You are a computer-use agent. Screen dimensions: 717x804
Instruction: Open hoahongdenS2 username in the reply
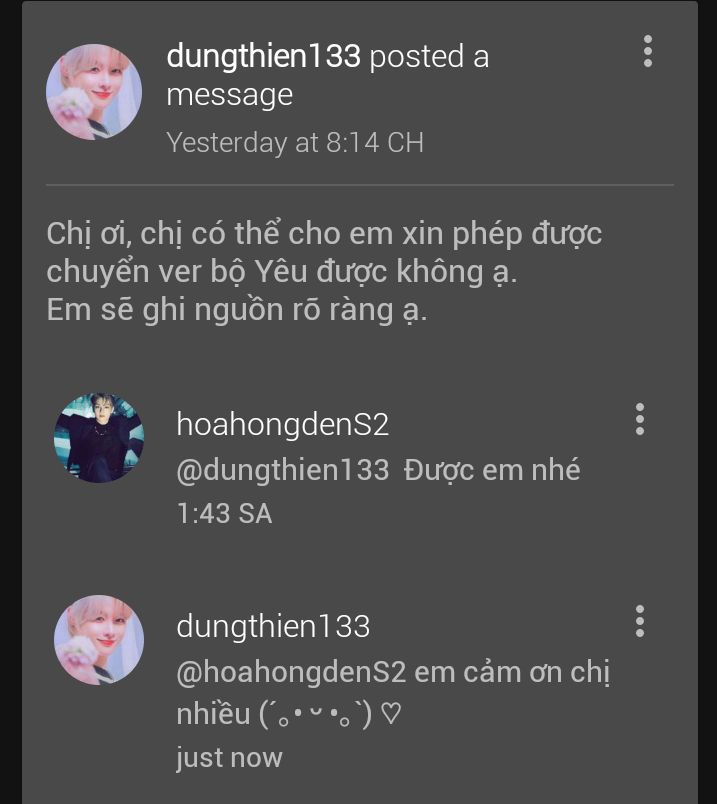click(282, 424)
